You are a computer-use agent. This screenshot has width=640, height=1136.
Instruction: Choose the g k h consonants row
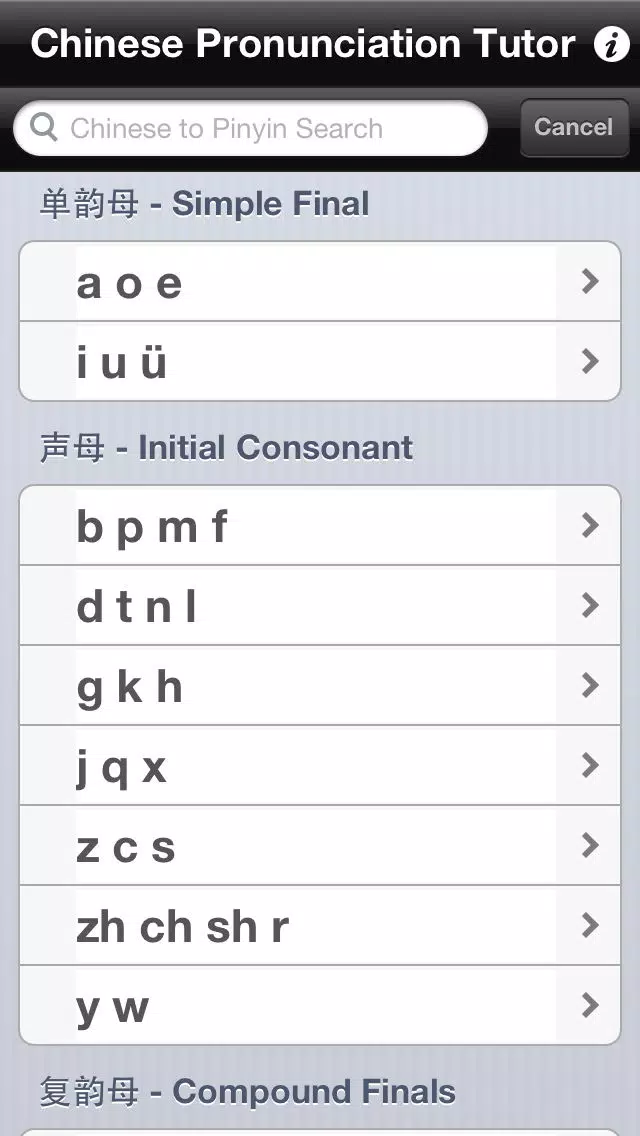click(x=320, y=686)
